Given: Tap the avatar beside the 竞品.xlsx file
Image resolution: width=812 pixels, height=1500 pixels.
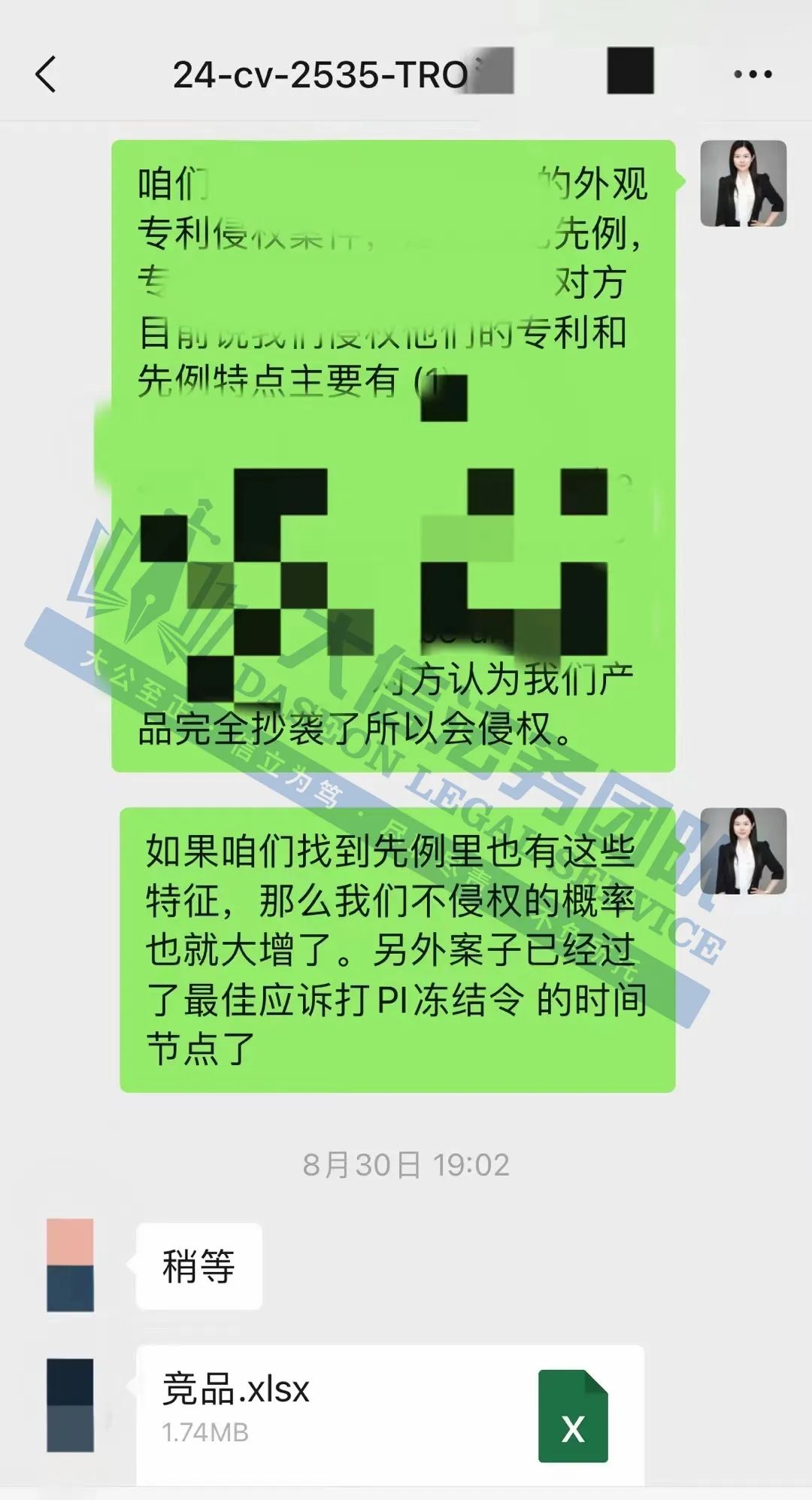Looking at the screenshot, I should 70,1404.
